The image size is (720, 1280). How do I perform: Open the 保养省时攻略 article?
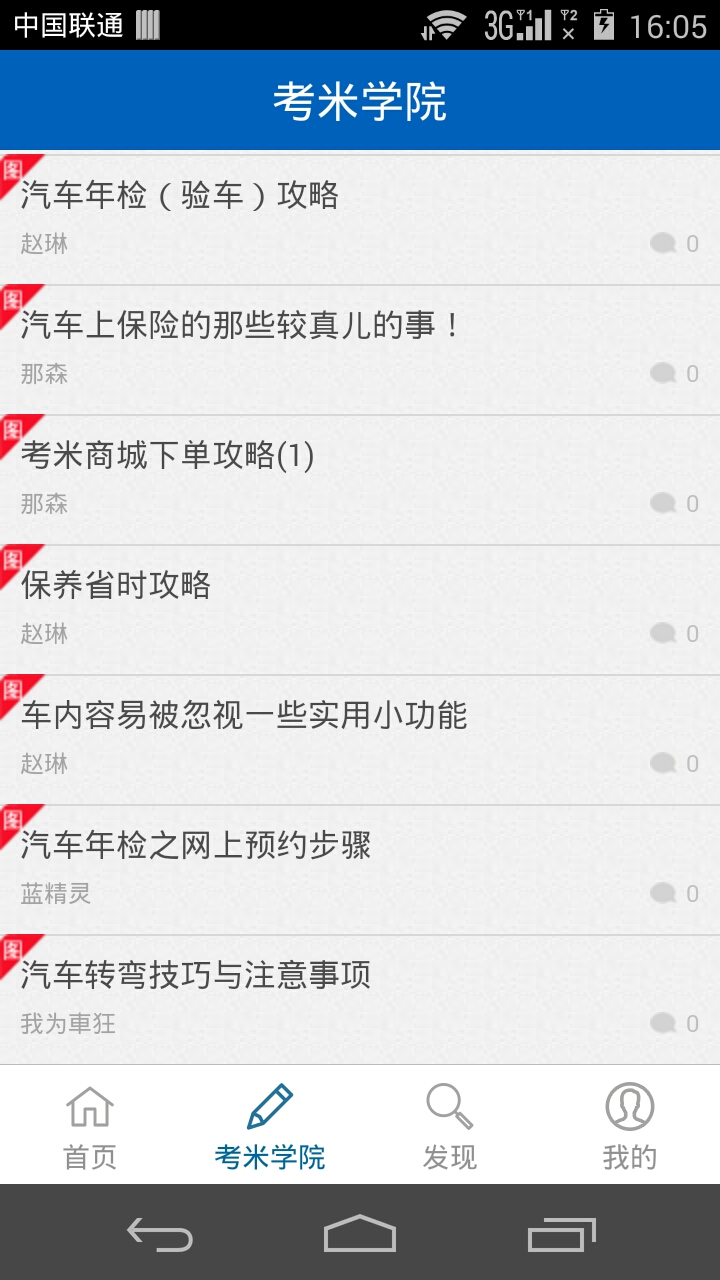(x=360, y=610)
